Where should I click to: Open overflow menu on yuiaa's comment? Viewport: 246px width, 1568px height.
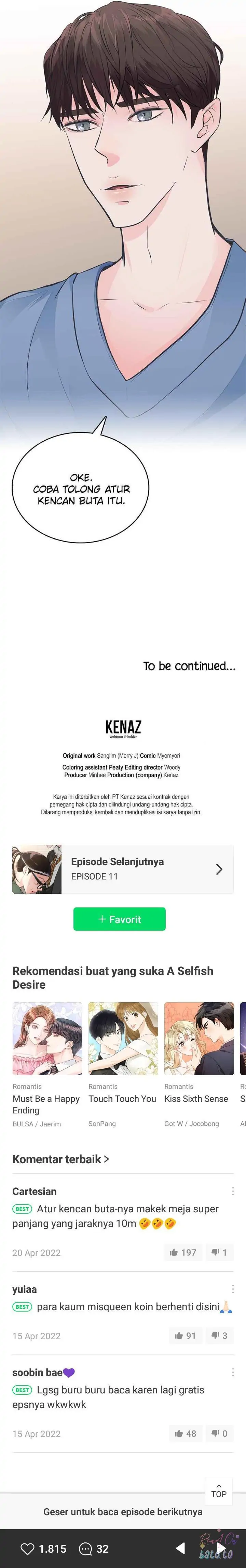(233, 1289)
